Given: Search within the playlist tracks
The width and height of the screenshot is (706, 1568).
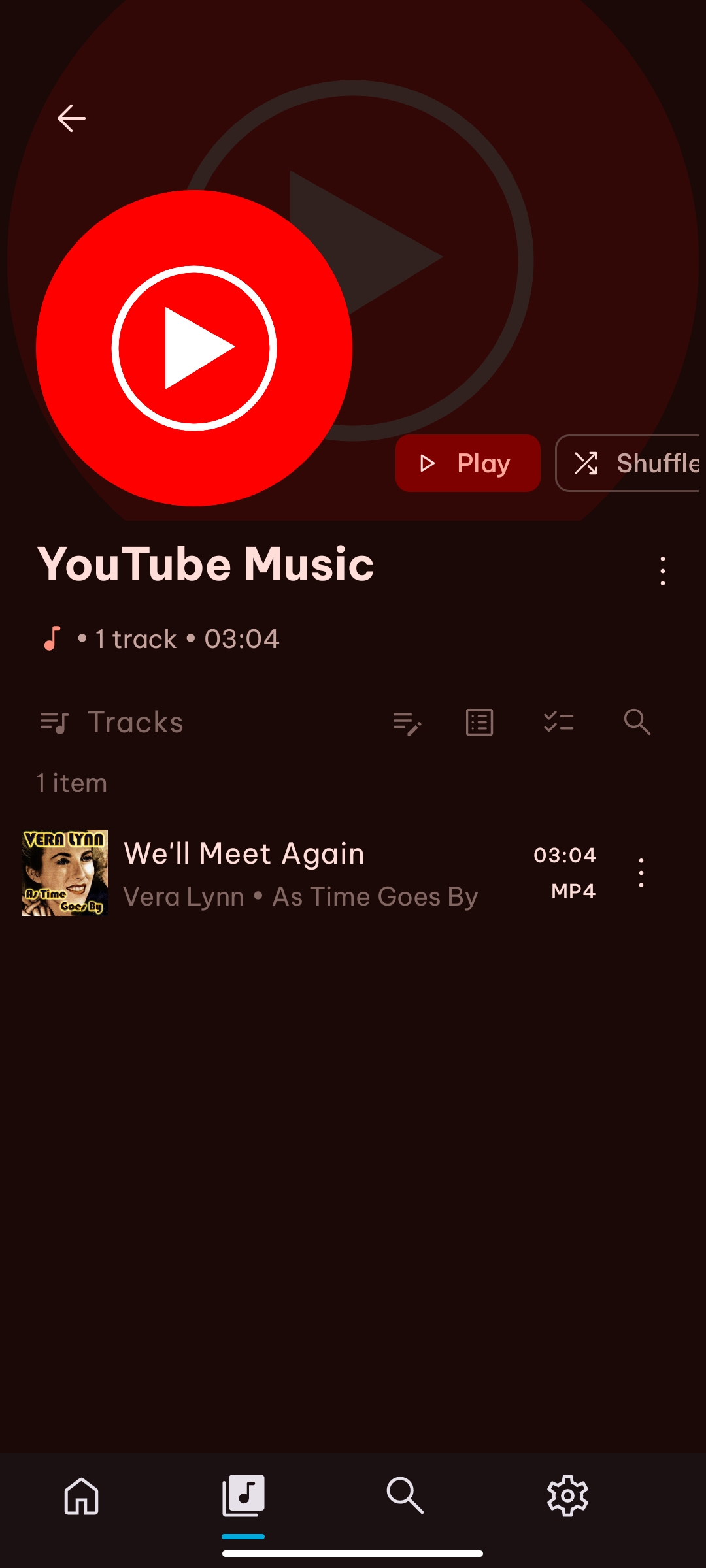Looking at the screenshot, I should pyautogui.click(x=637, y=723).
